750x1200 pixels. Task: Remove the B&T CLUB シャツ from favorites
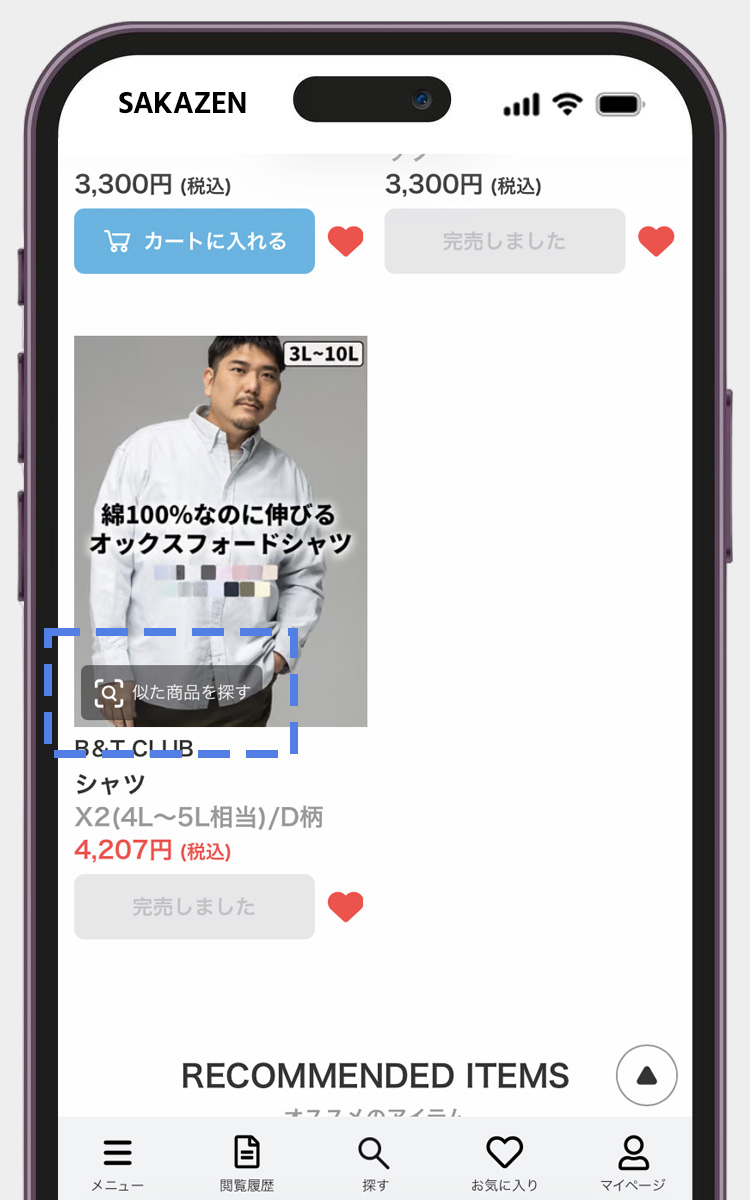[x=346, y=907]
